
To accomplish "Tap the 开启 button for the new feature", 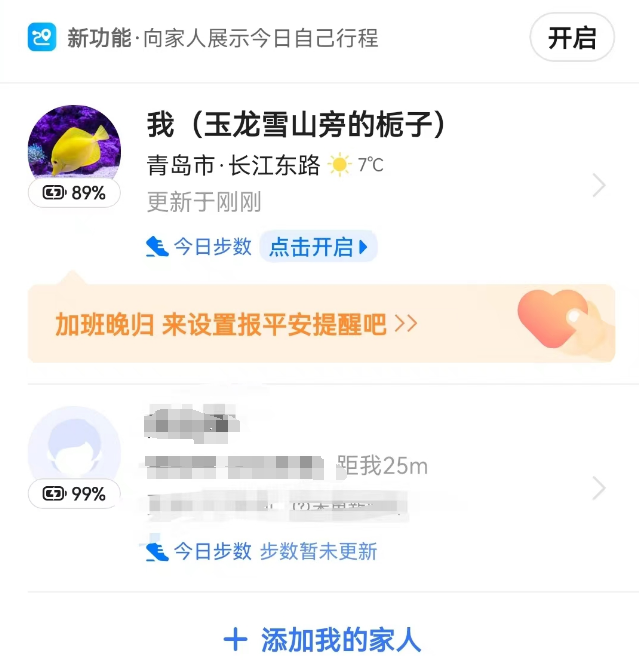I will click(x=571, y=39).
